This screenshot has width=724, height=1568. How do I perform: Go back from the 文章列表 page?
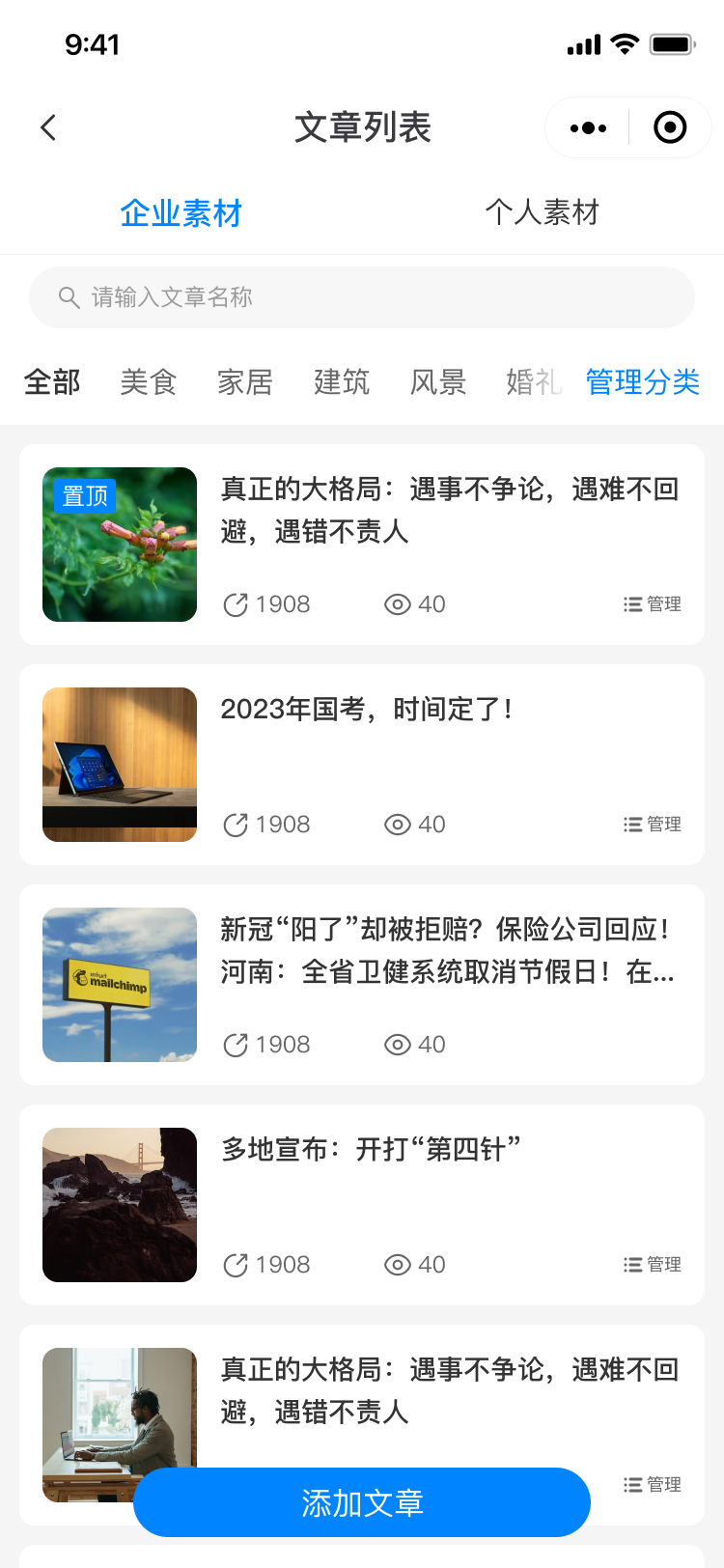coord(48,127)
